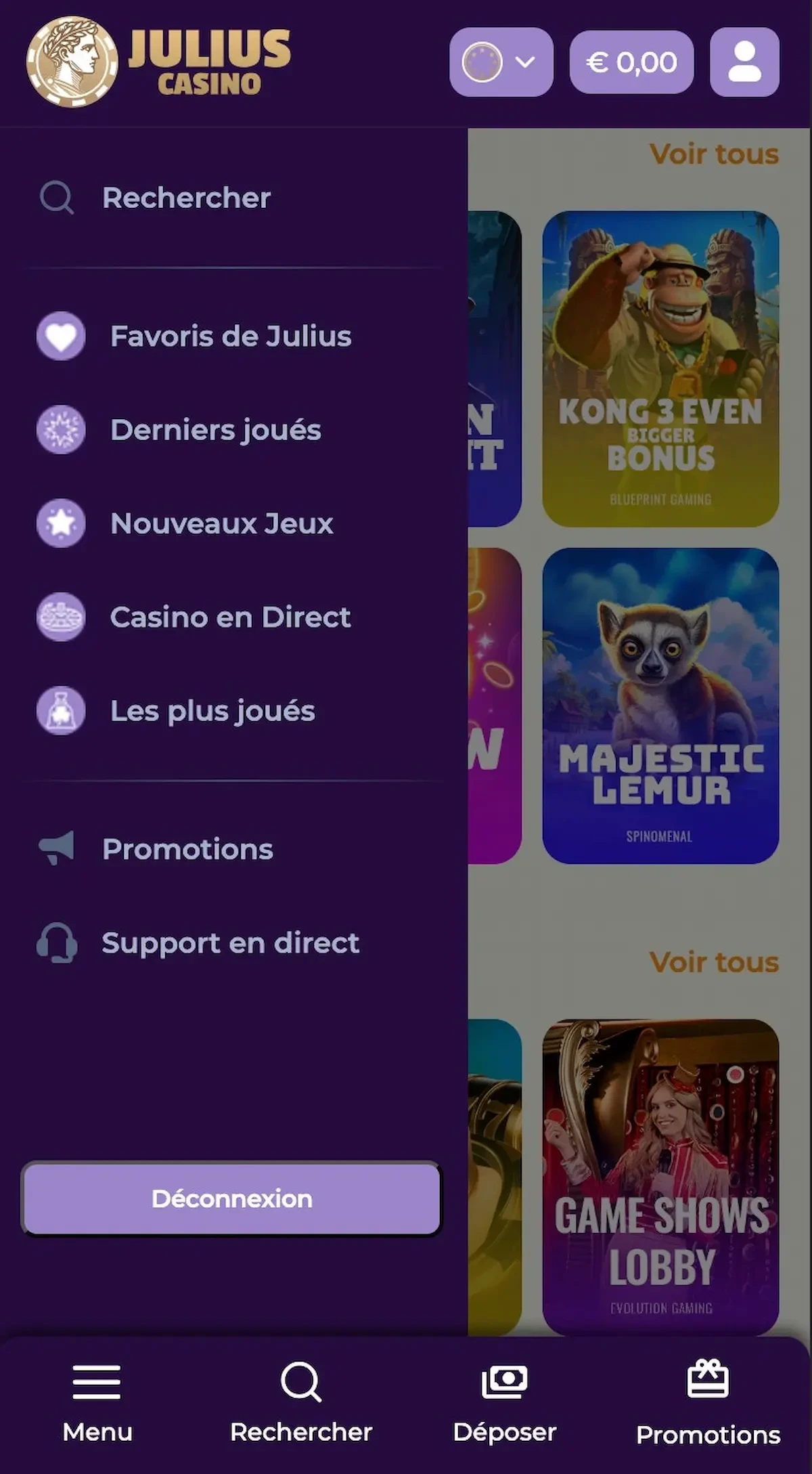Screen dimensions: 812x1474
Task: Open Promotions from the side menu
Action: pos(187,849)
